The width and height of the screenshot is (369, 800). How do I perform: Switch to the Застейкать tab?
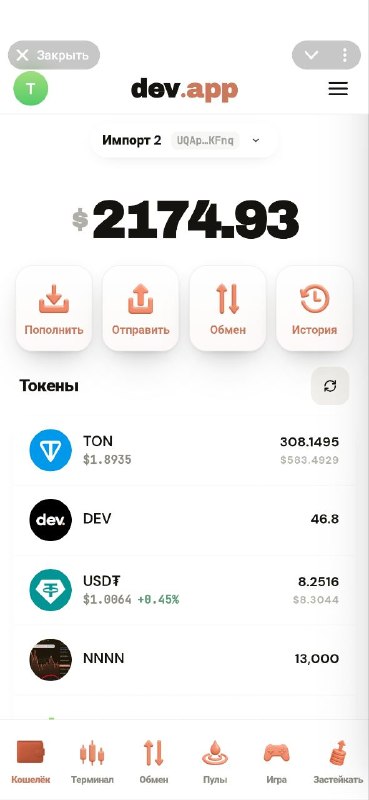338,761
